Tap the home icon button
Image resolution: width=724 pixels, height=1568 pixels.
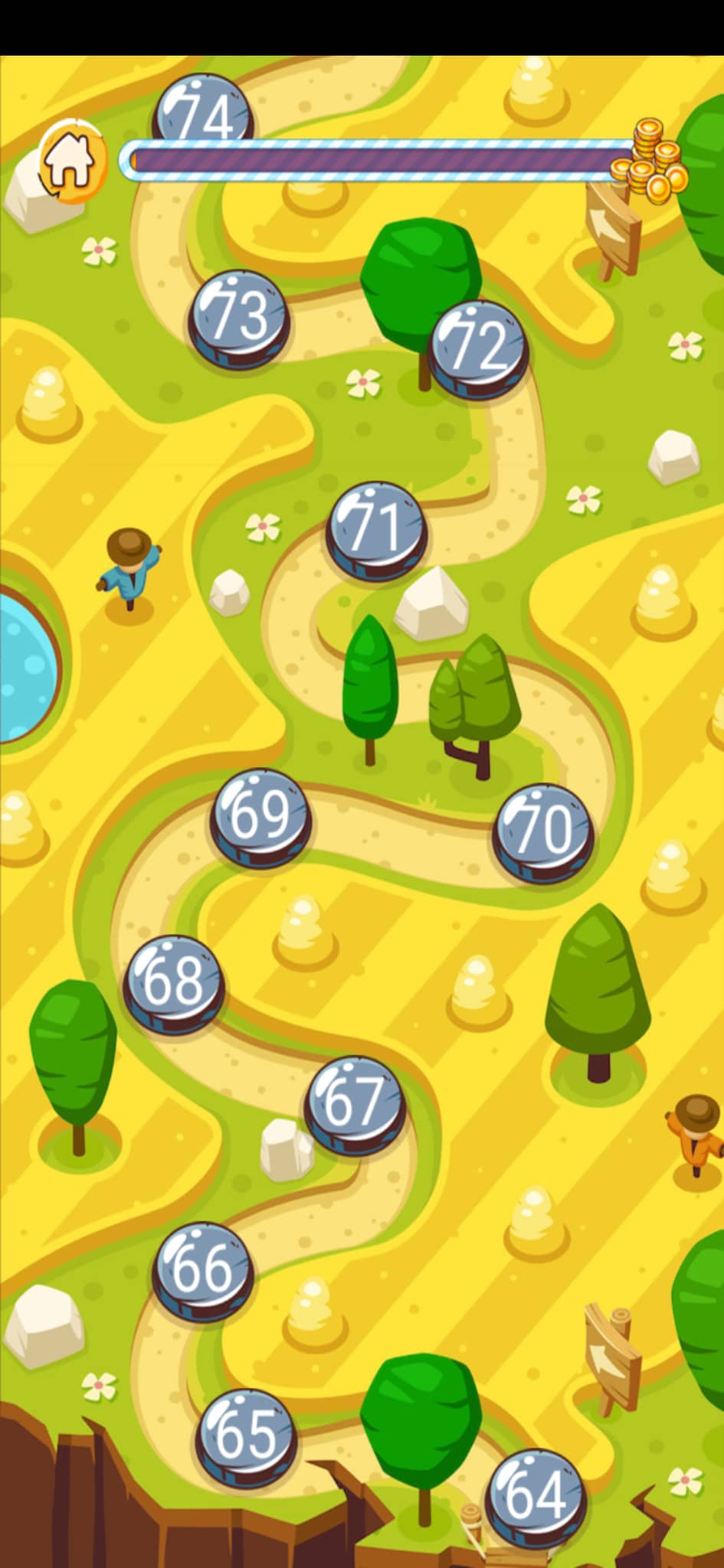click(71, 161)
